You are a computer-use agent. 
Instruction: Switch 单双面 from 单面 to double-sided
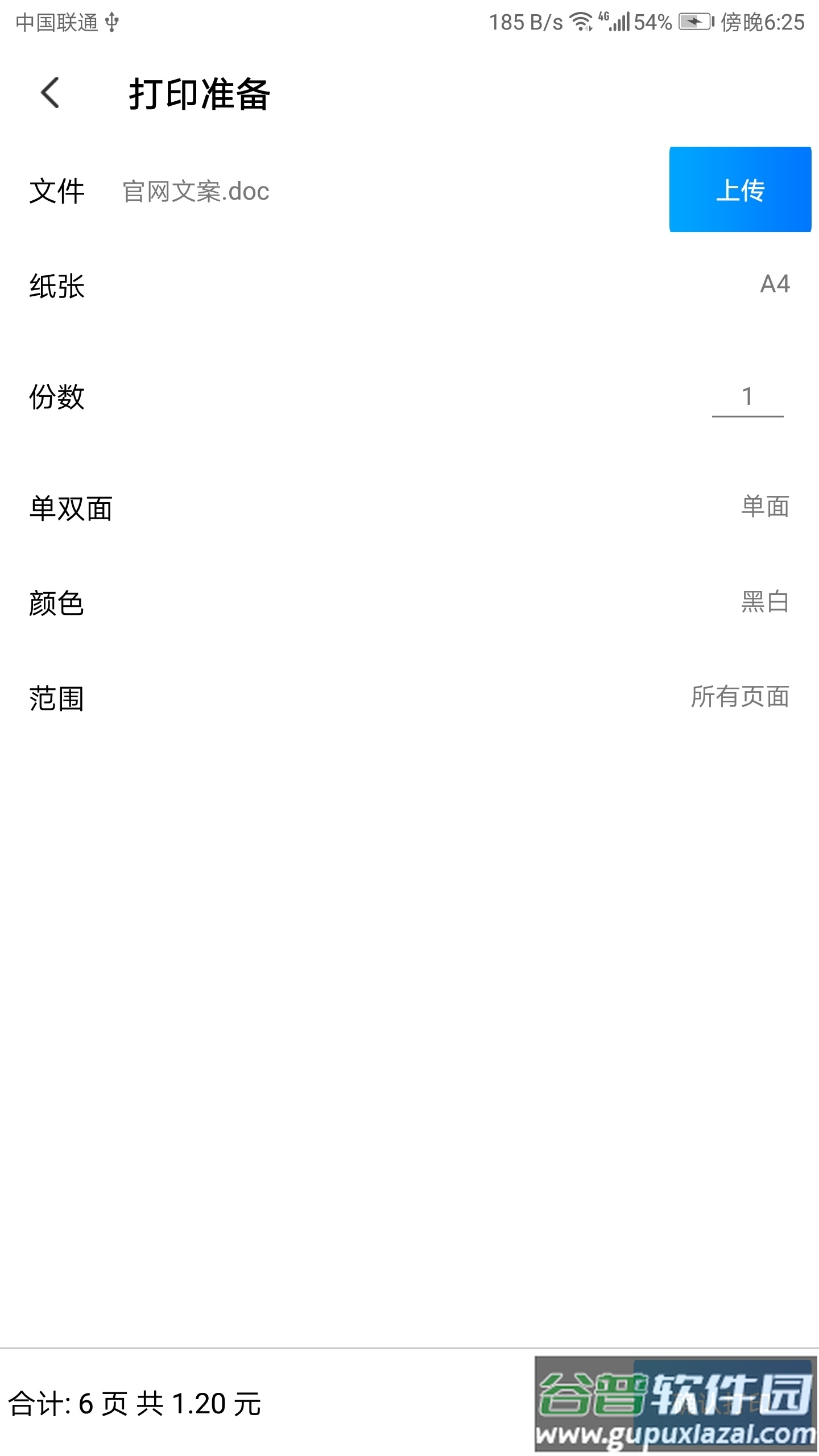764,508
